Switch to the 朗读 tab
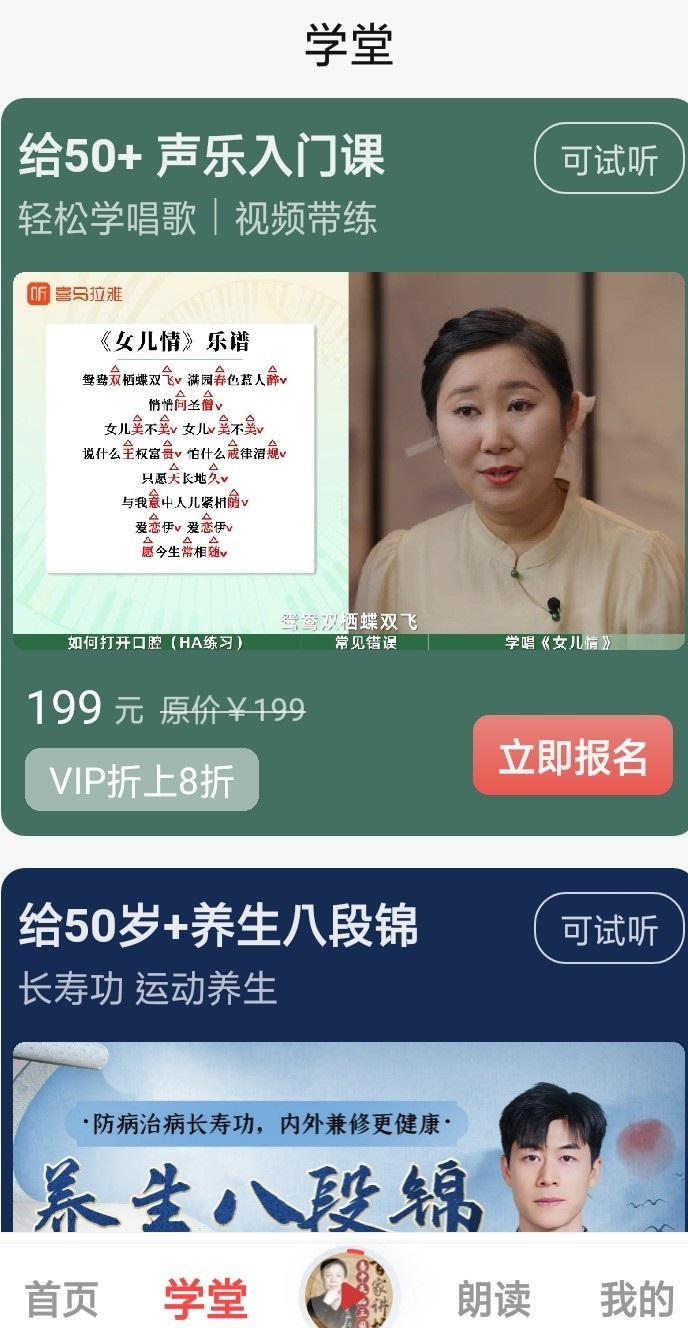The height and width of the screenshot is (1328, 688). 494,1298
